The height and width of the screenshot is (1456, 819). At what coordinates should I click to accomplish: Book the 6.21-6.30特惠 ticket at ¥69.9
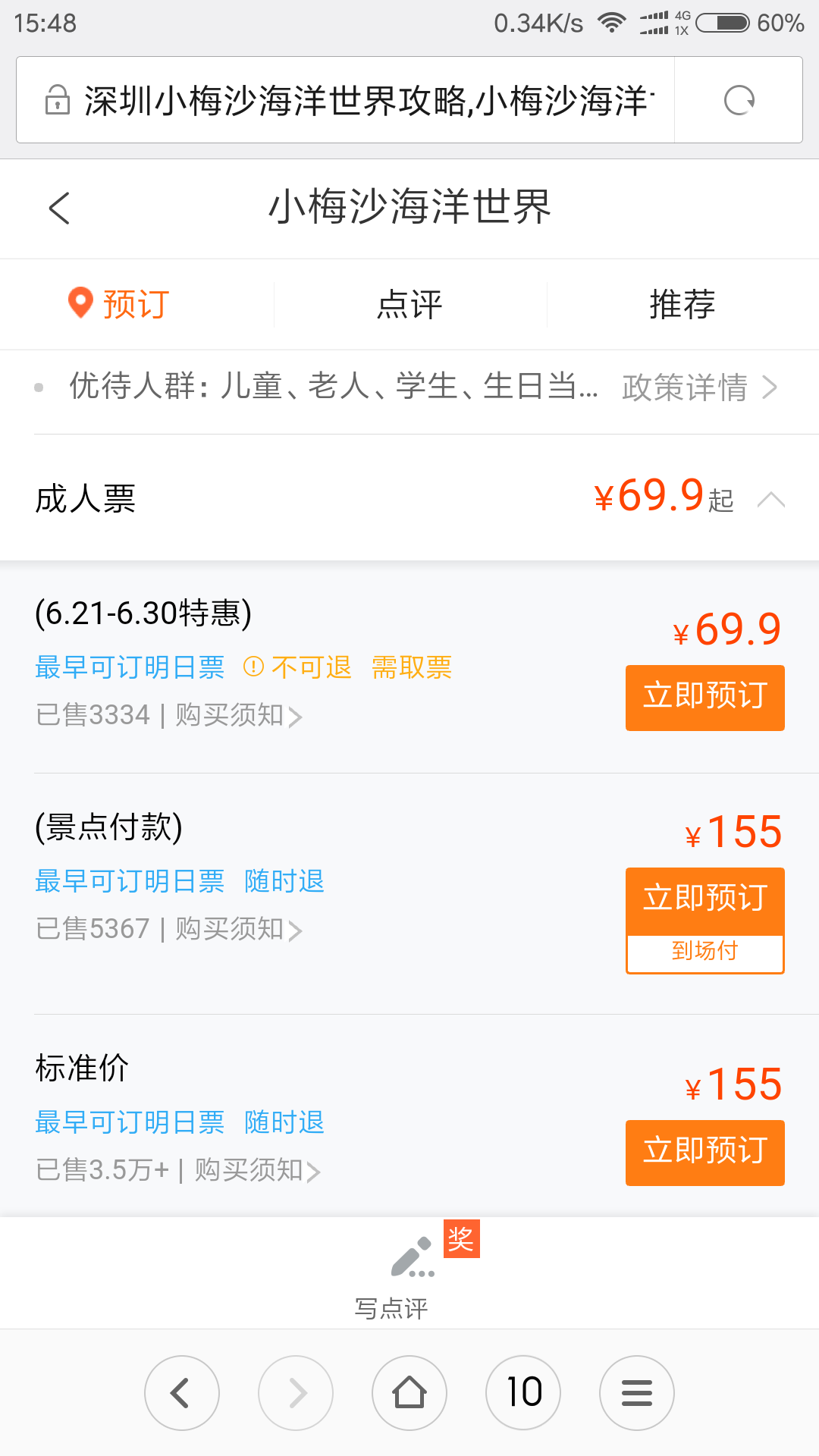tap(704, 698)
